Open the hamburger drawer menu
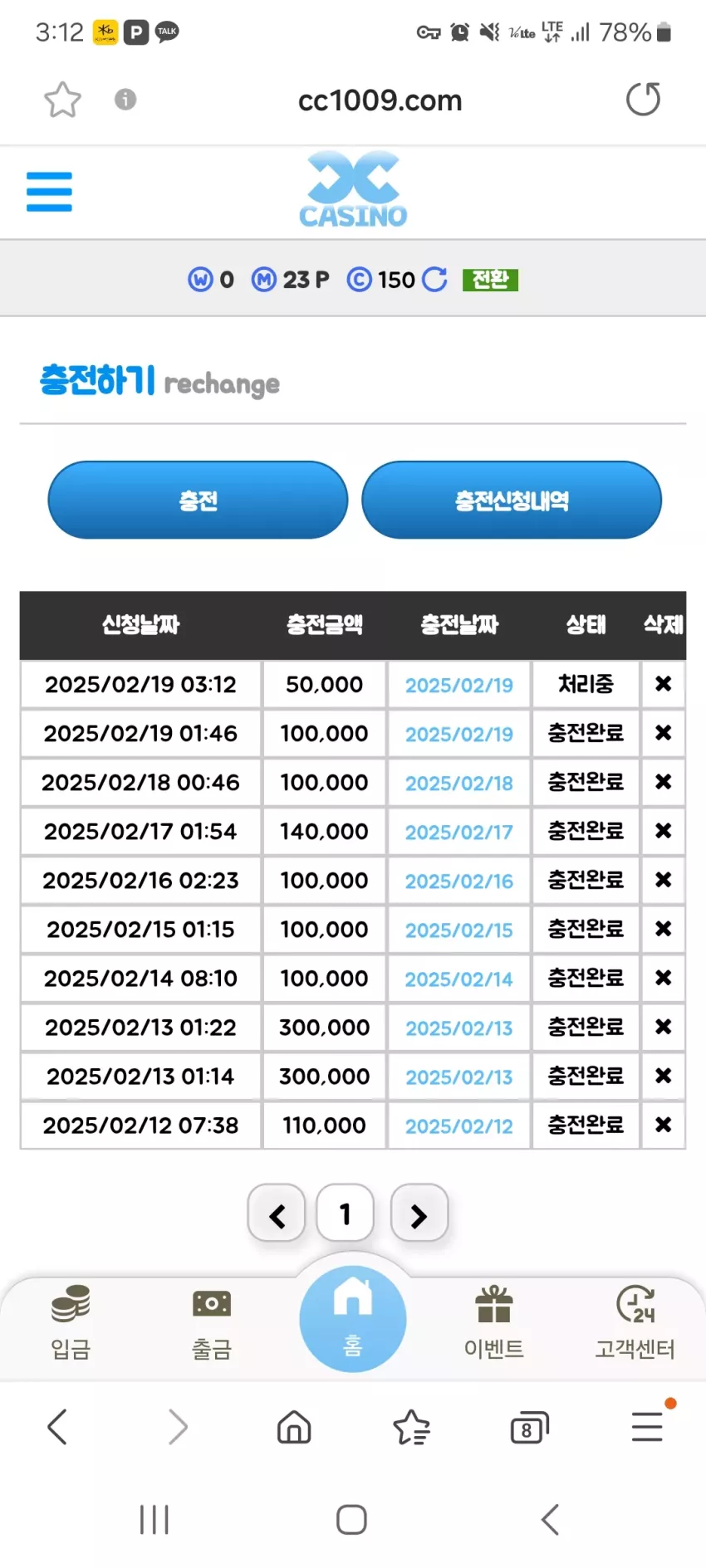The image size is (706, 1568). click(49, 192)
